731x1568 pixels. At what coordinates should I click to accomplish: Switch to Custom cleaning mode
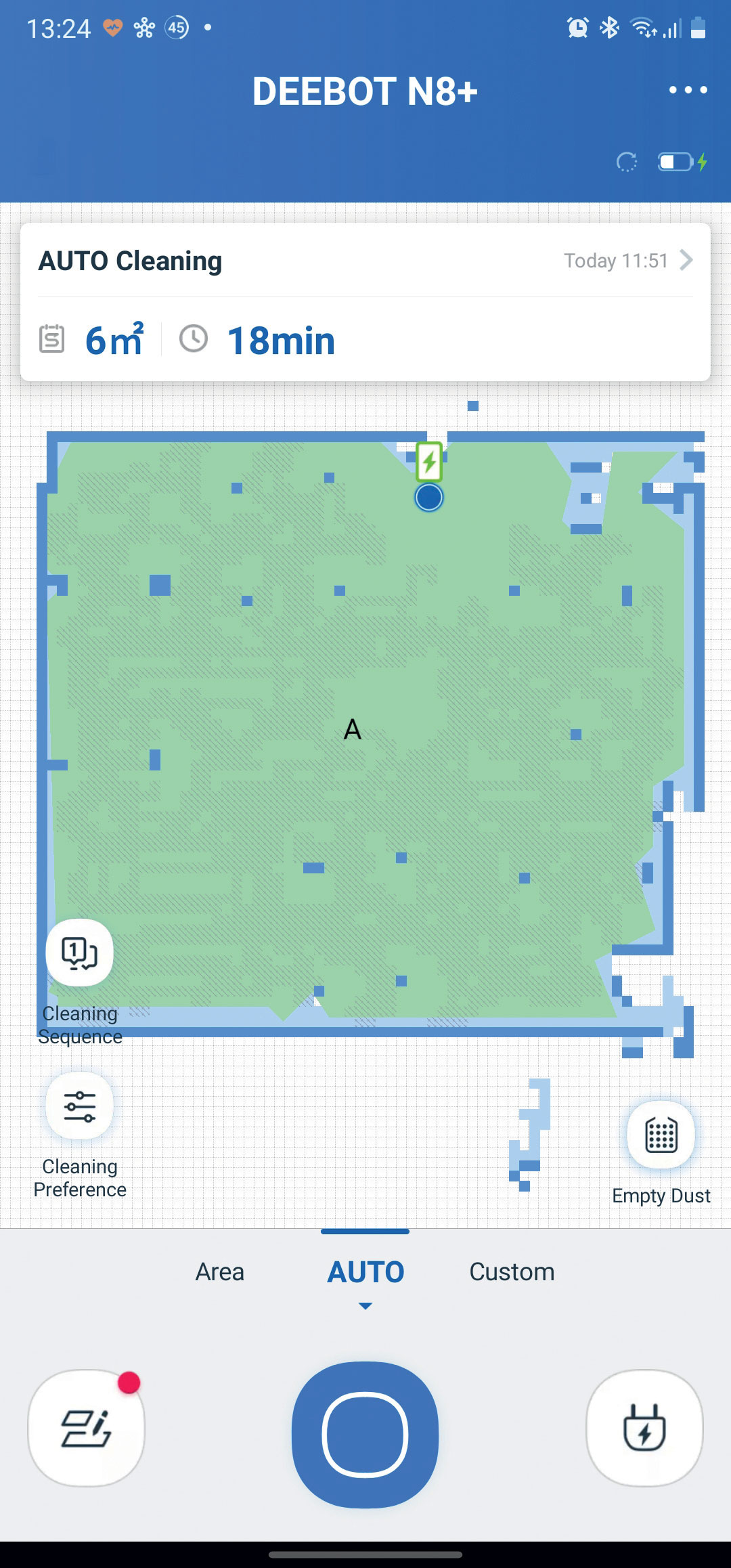click(512, 1272)
